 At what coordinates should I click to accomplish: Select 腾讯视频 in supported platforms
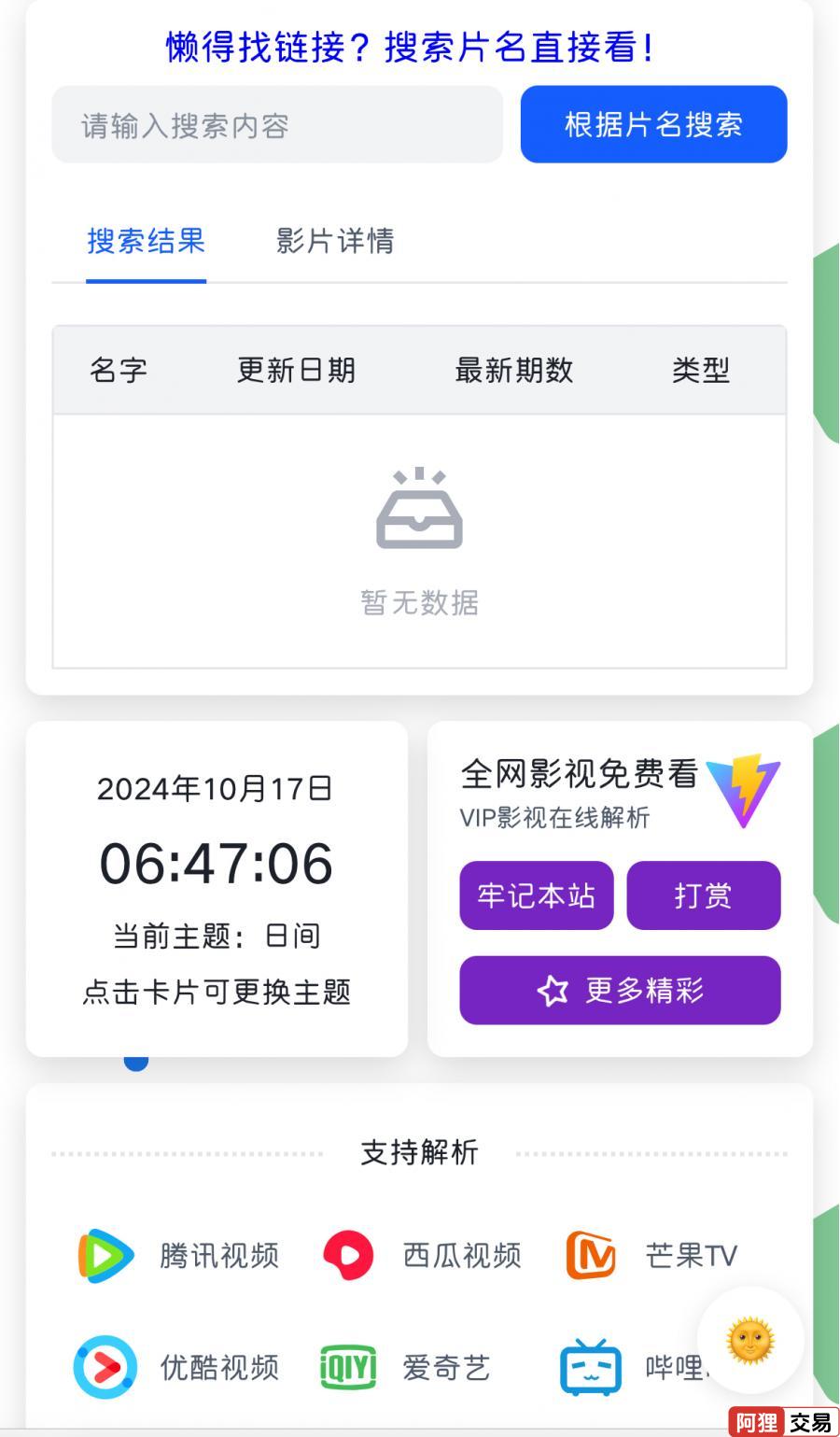pyautogui.click(x=179, y=1255)
